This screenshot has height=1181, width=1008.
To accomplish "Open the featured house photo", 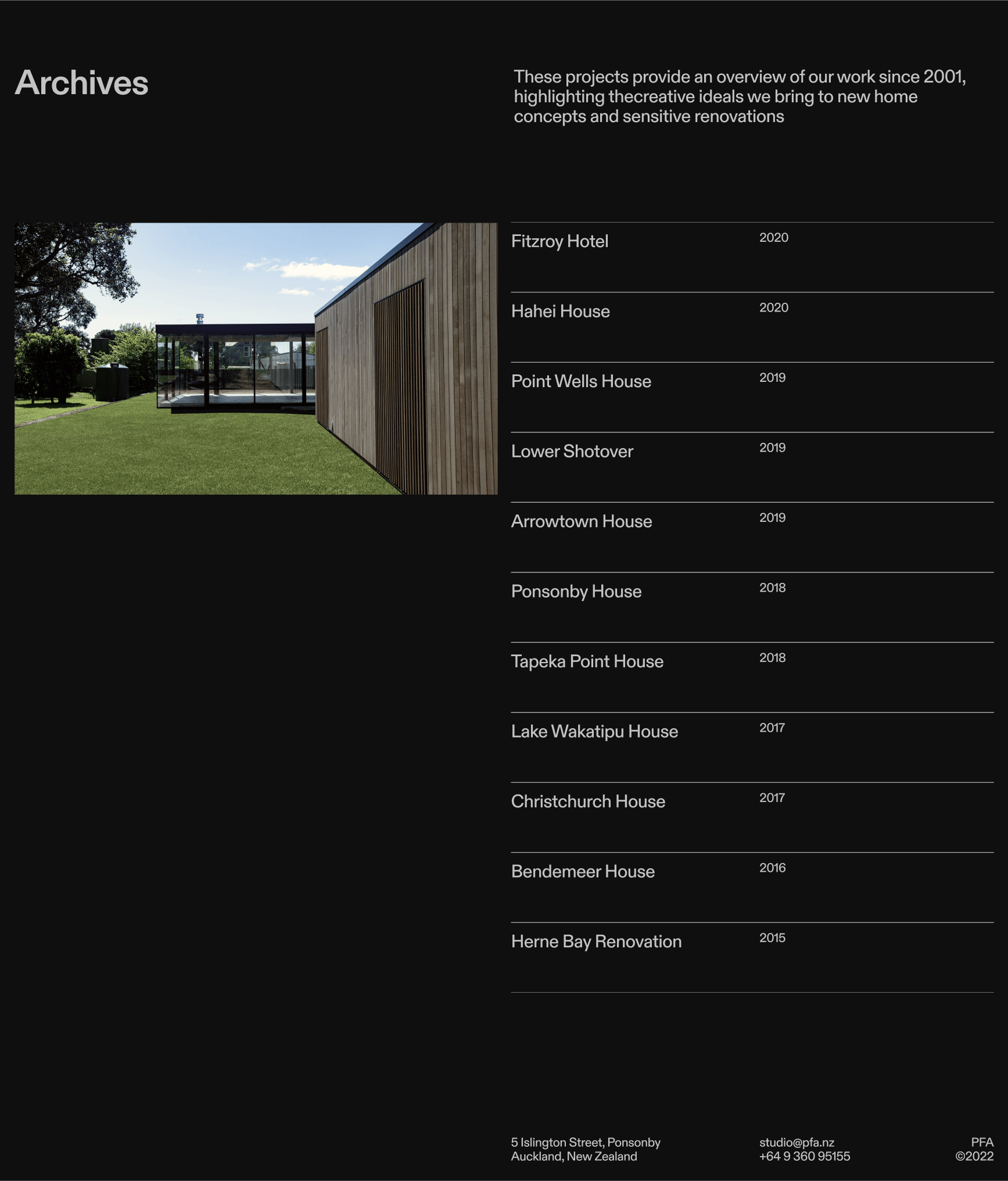I will [x=256, y=359].
